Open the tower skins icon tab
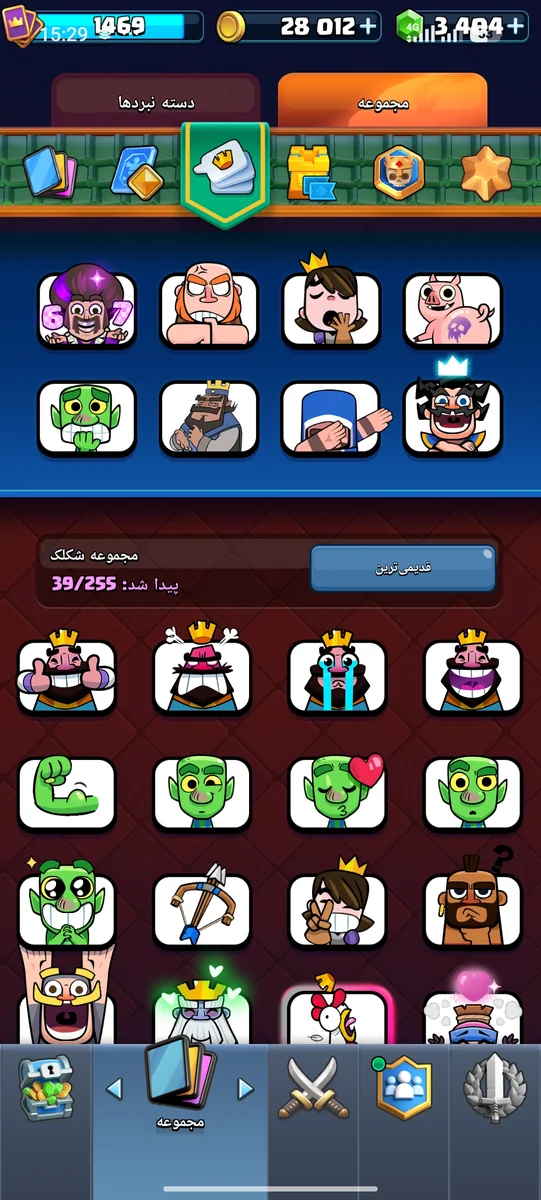Image resolution: width=541 pixels, height=1200 pixels. [x=311, y=173]
